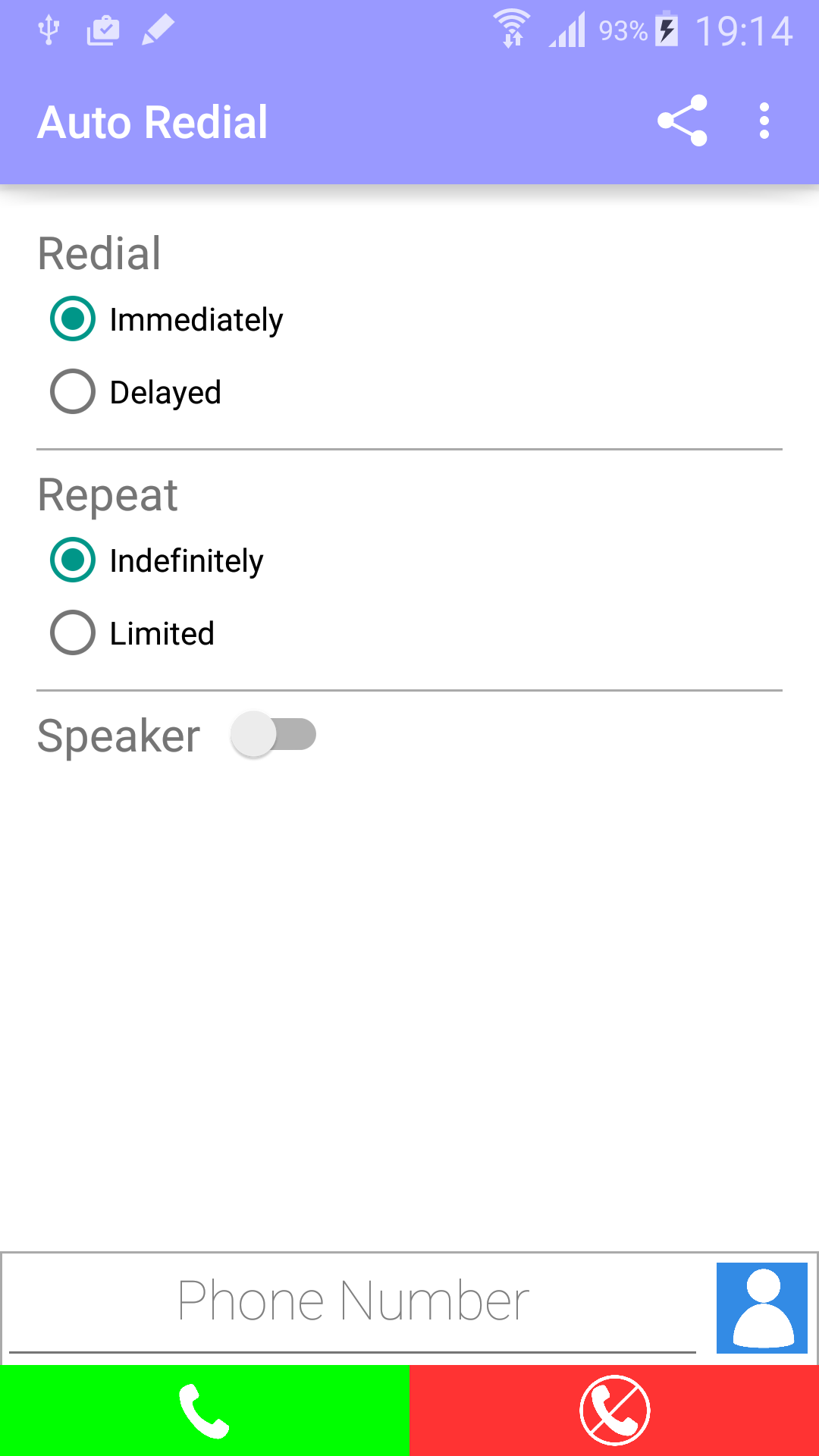Click the Phone Number input field
The width and height of the screenshot is (819, 1456).
click(x=353, y=1300)
